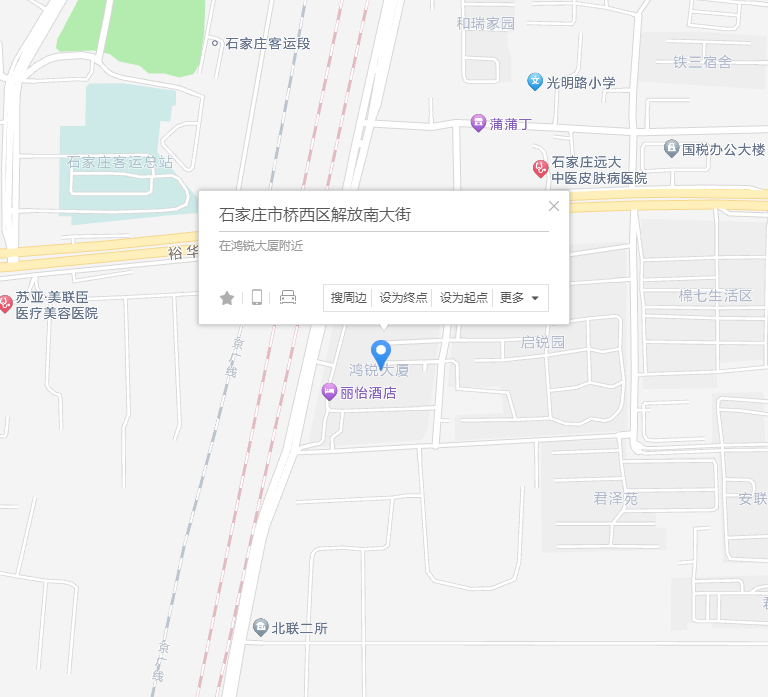The width and height of the screenshot is (768, 697).
Task: Set location as destination (设为终点)
Action: point(403,298)
